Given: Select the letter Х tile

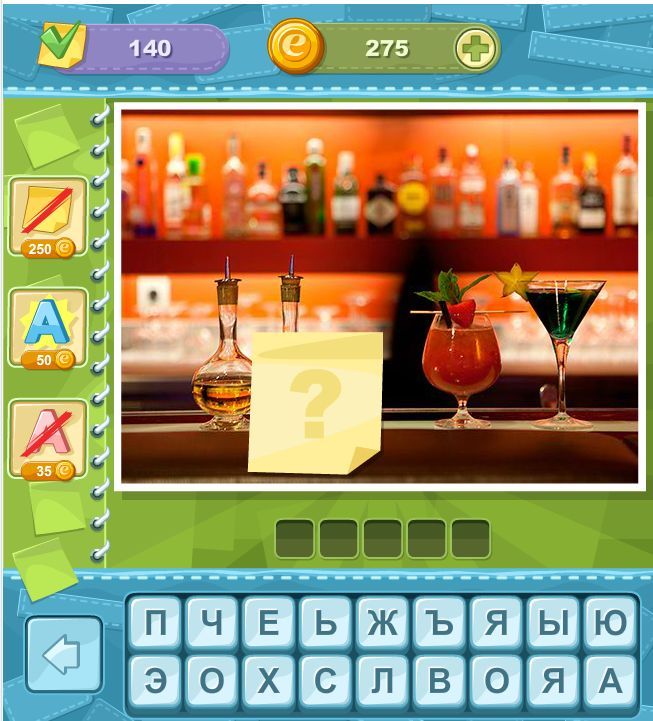Looking at the screenshot, I should (x=270, y=683).
